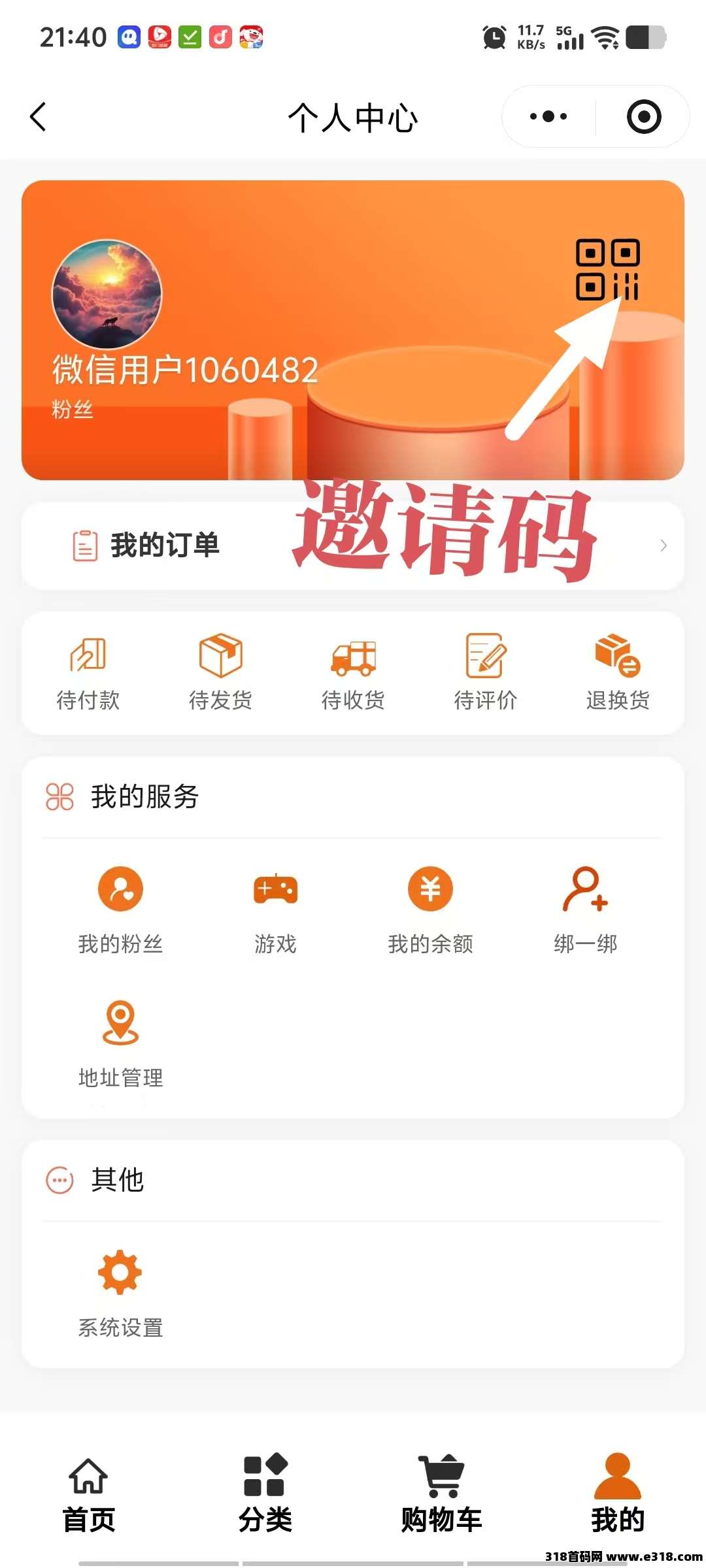The height and width of the screenshot is (1568, 706).
Task: View 待付款 orders
Action: point(88,672)
